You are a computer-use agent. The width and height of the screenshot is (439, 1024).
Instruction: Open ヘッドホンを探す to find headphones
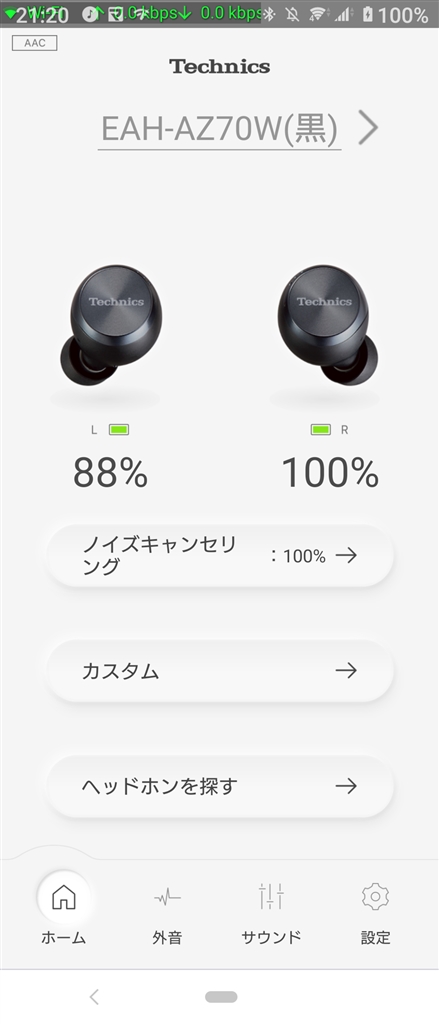tap(220, 786)
